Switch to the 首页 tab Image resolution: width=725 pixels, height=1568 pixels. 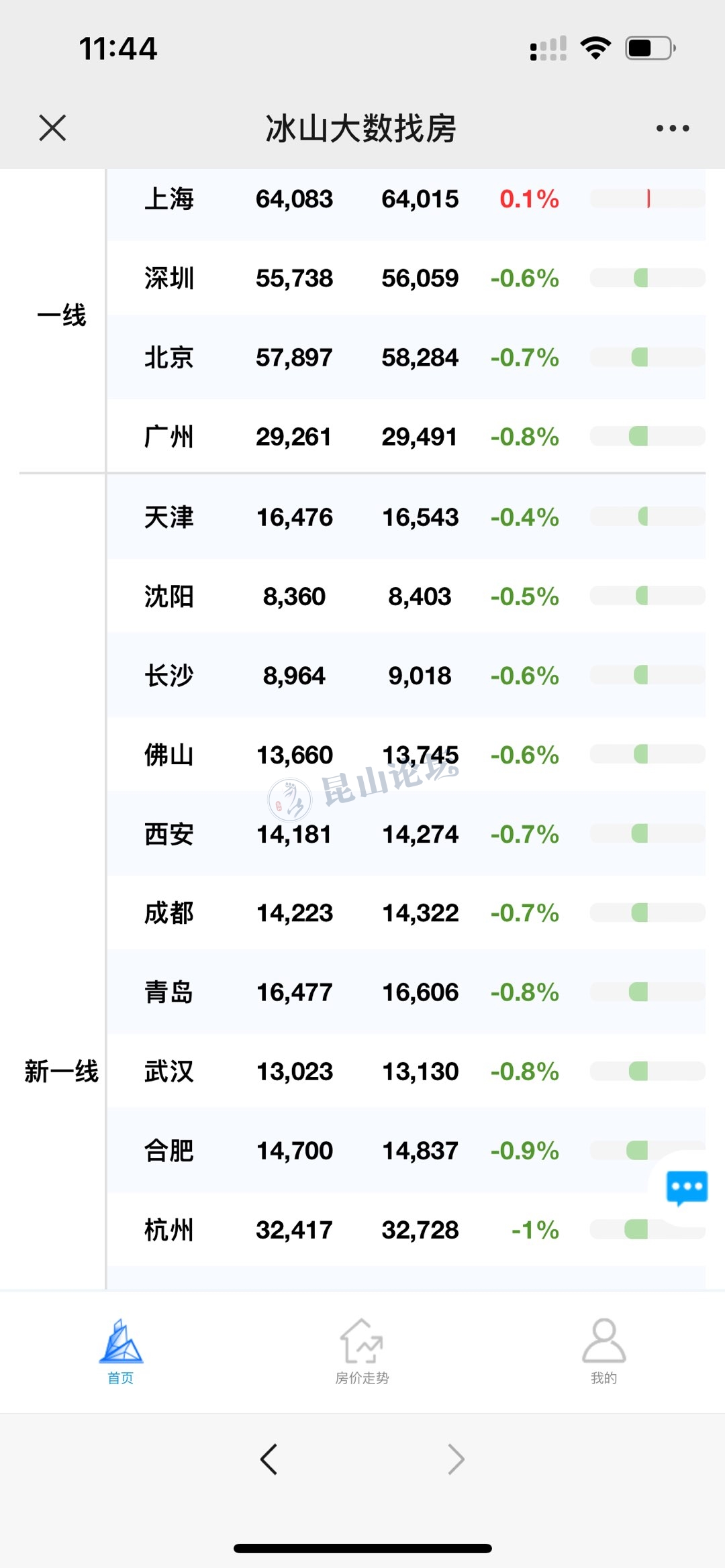(x=121, y=1351)
